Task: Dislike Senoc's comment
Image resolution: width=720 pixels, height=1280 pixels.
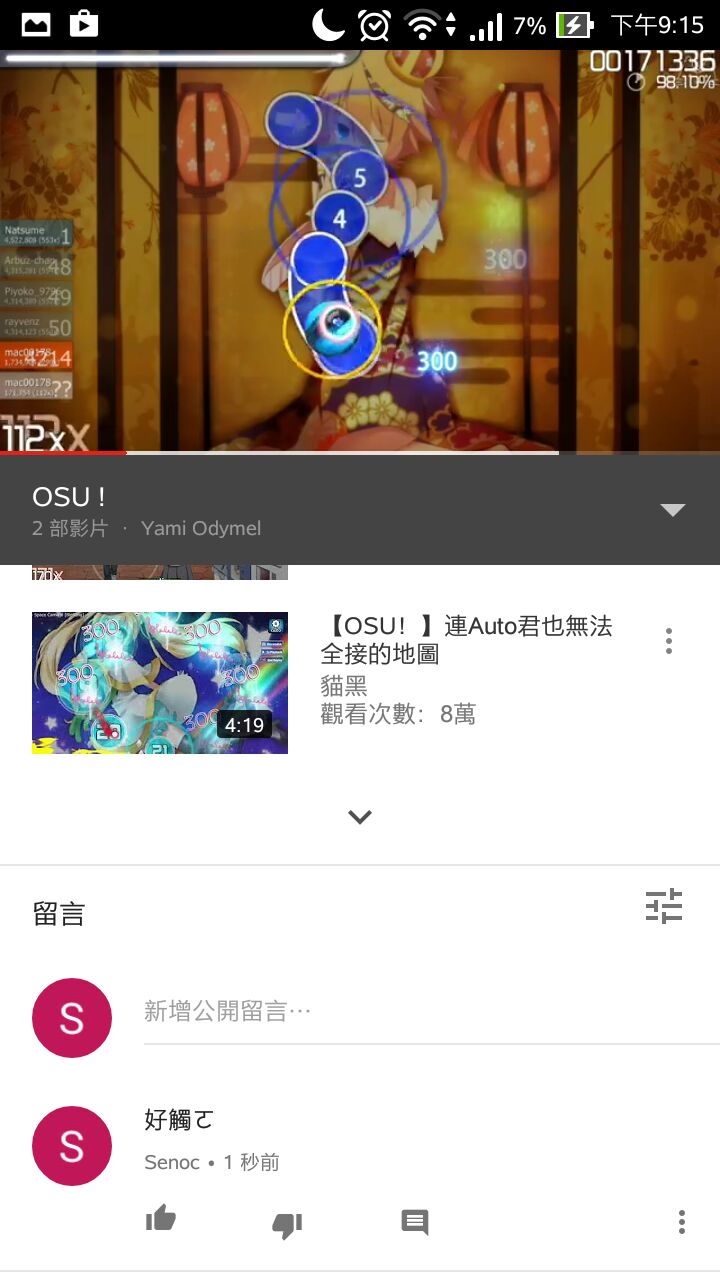Action: pyautogui.click(x=287, y=1223)
